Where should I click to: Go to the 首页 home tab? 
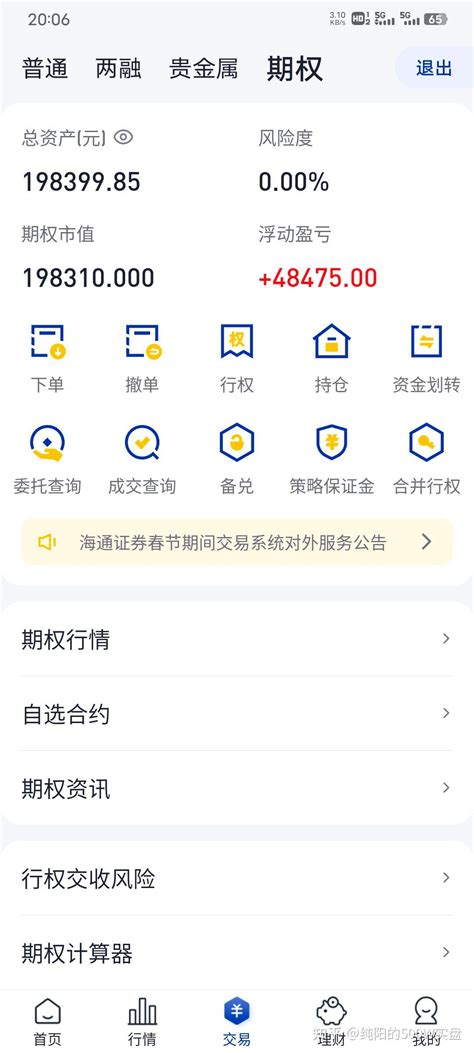point(48,1022)
